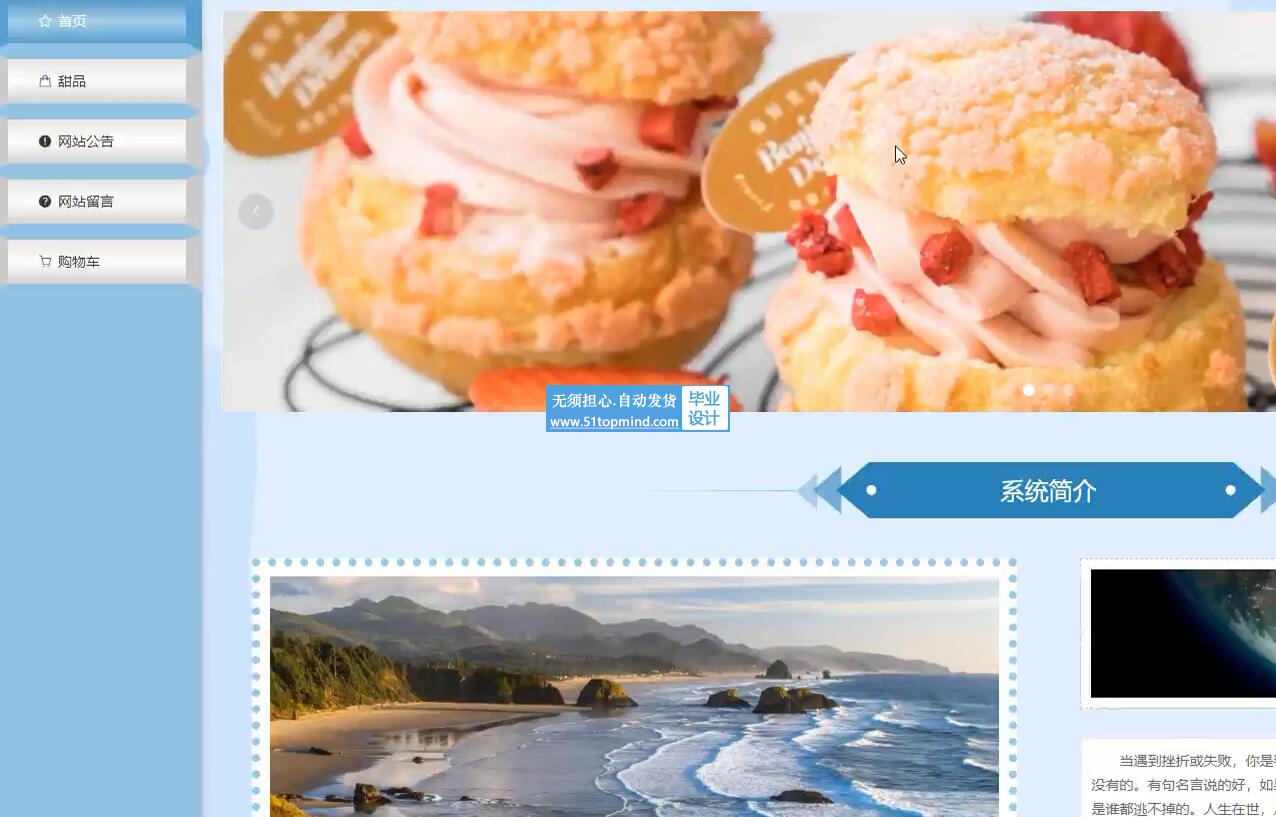Show the previous carousel slide

(256, 211)
